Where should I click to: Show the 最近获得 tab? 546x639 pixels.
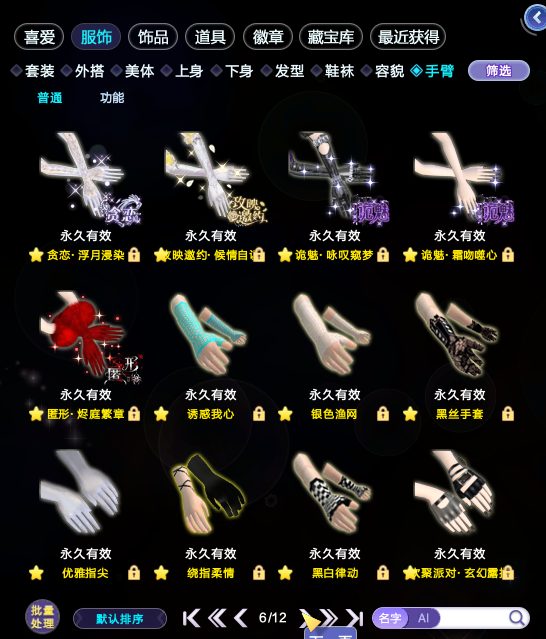point(408,37)
